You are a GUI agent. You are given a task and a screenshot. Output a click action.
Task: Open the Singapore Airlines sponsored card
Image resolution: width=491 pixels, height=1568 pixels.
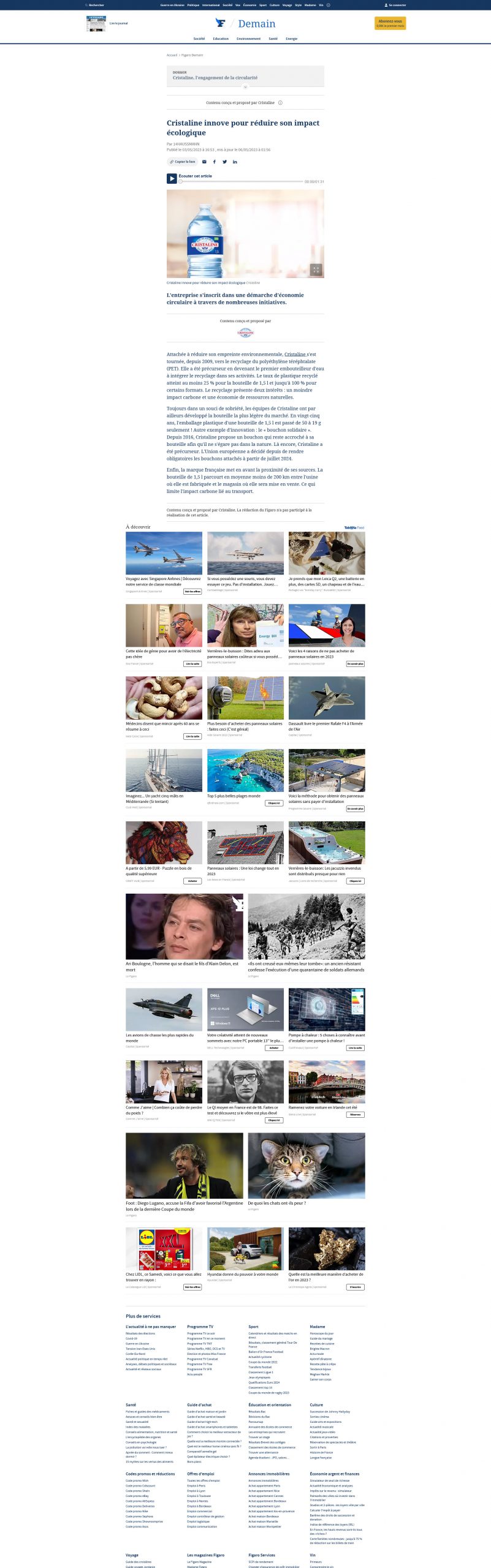click(x=164, y=553)
